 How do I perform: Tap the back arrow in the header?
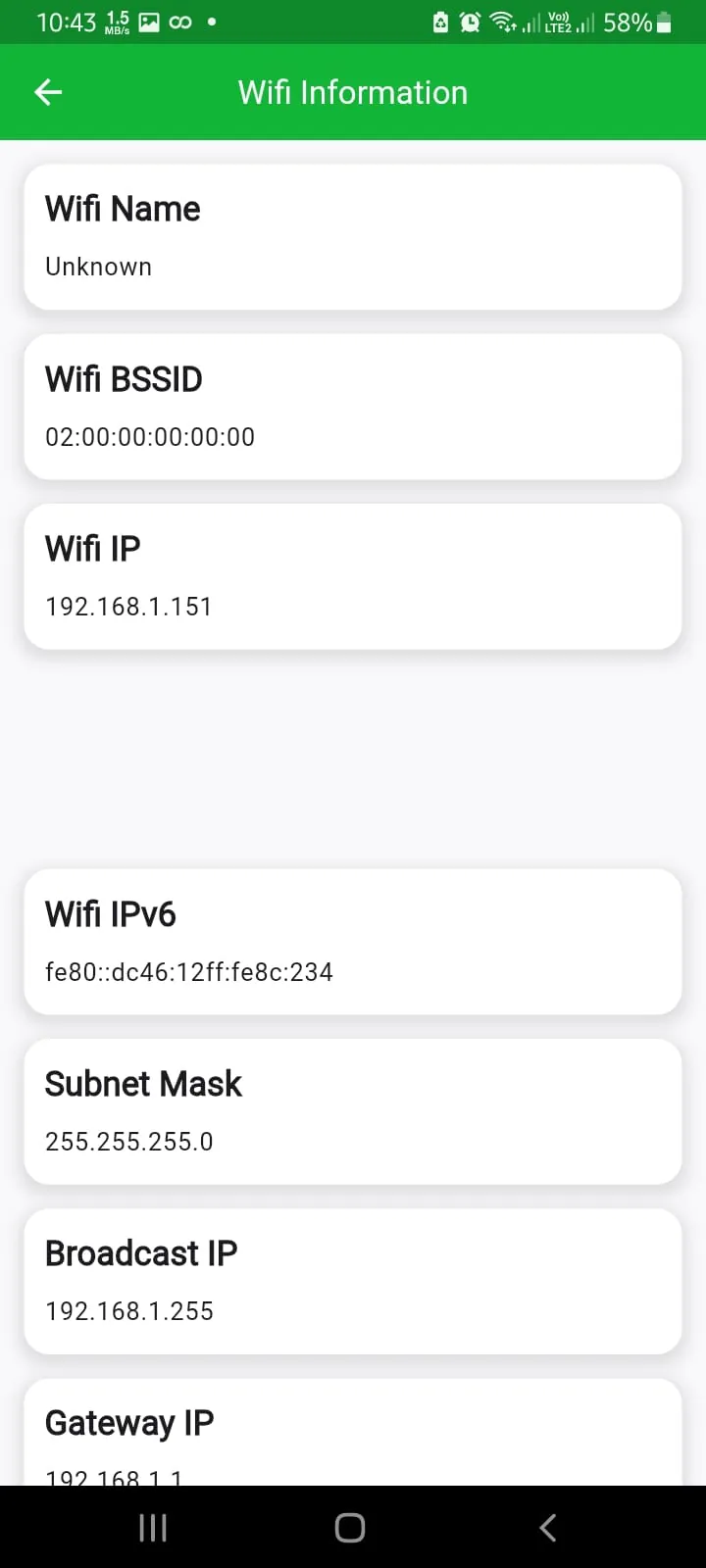47,91
